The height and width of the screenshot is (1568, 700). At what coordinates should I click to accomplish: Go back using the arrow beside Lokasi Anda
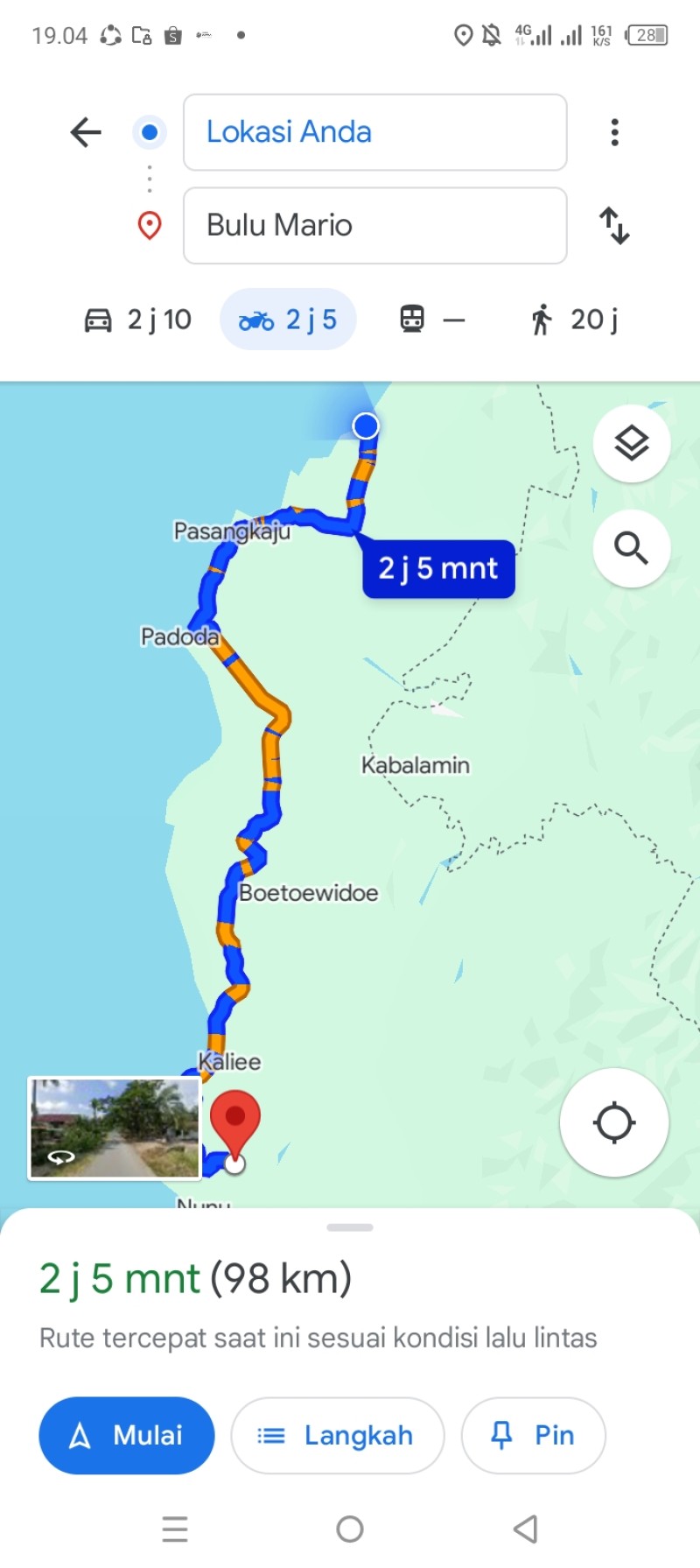click(x=86, y=133)
